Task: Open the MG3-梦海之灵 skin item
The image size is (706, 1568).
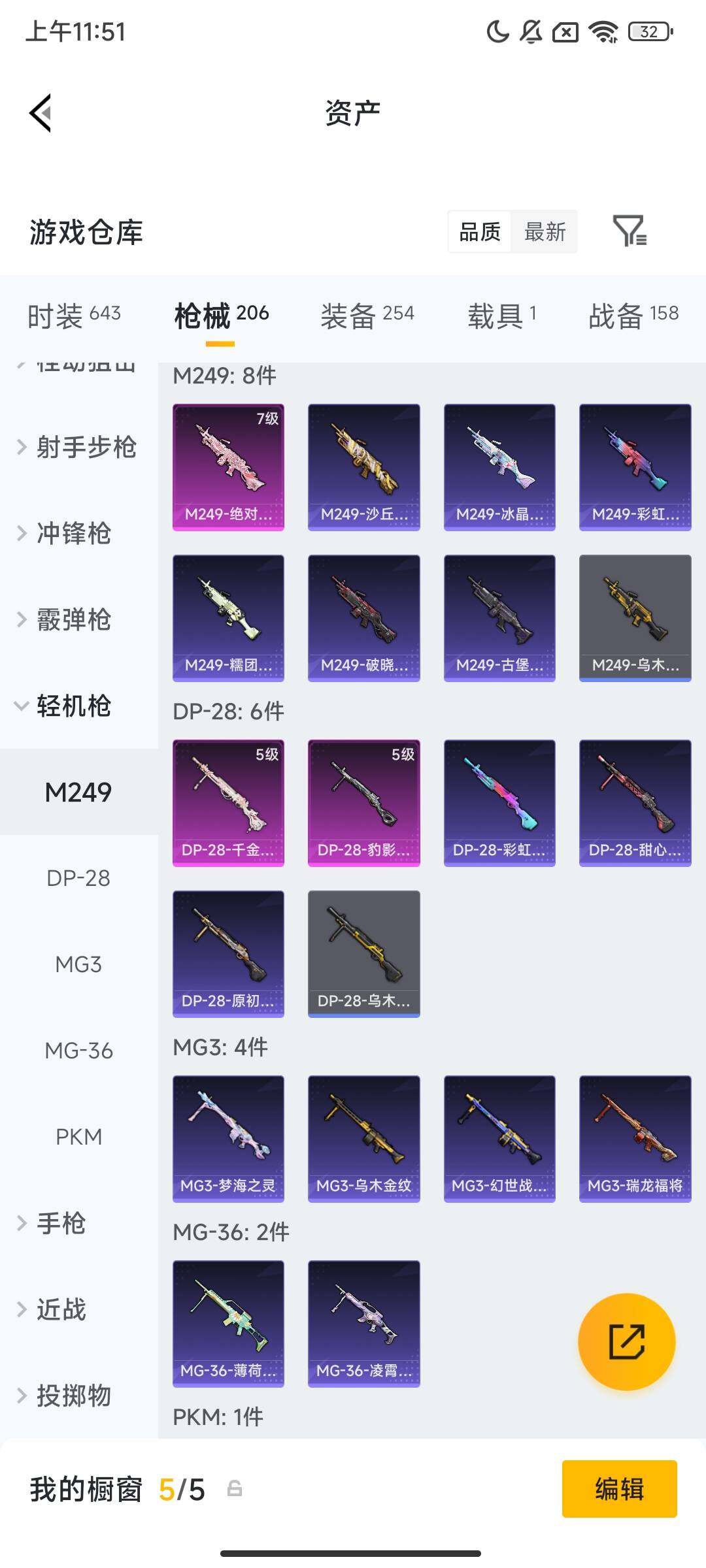Action: coord(228,1139)
